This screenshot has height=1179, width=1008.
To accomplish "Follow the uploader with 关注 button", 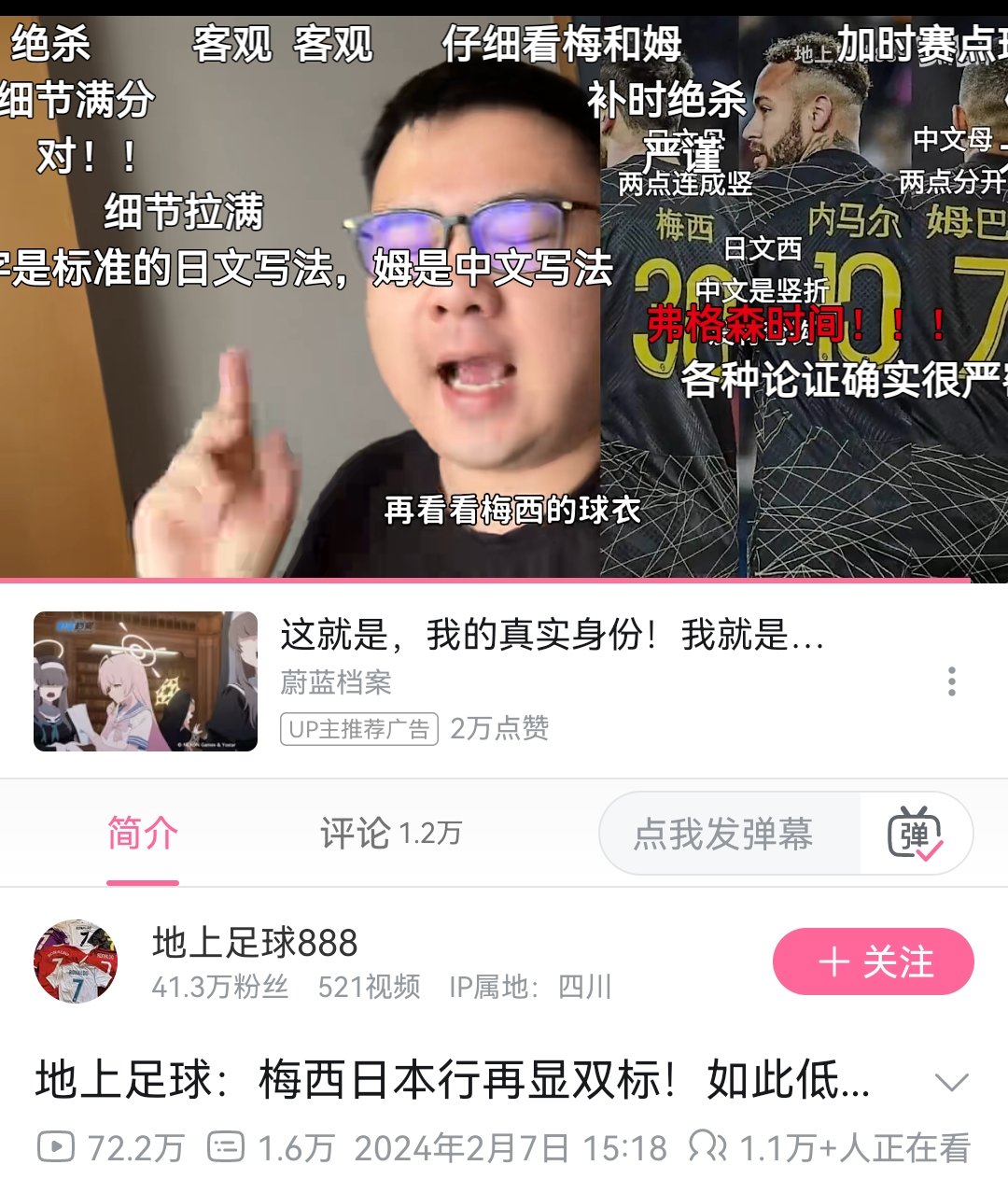I will [873, 961].
